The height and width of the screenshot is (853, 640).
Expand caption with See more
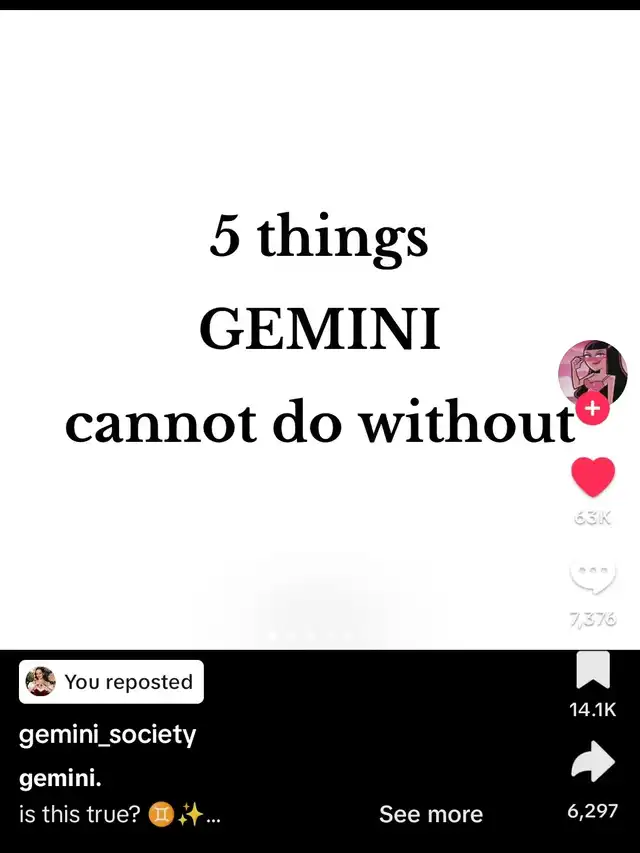point(430,814)
